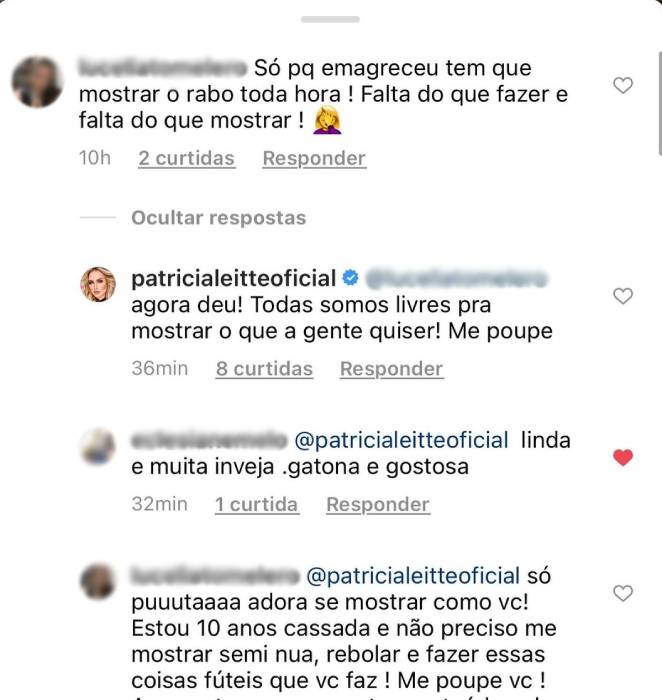Like the reply 'só puuutaaaa adora'
The height and width of the screenshot is (700, 662).
pyautogui.click(x=622, y=594)
